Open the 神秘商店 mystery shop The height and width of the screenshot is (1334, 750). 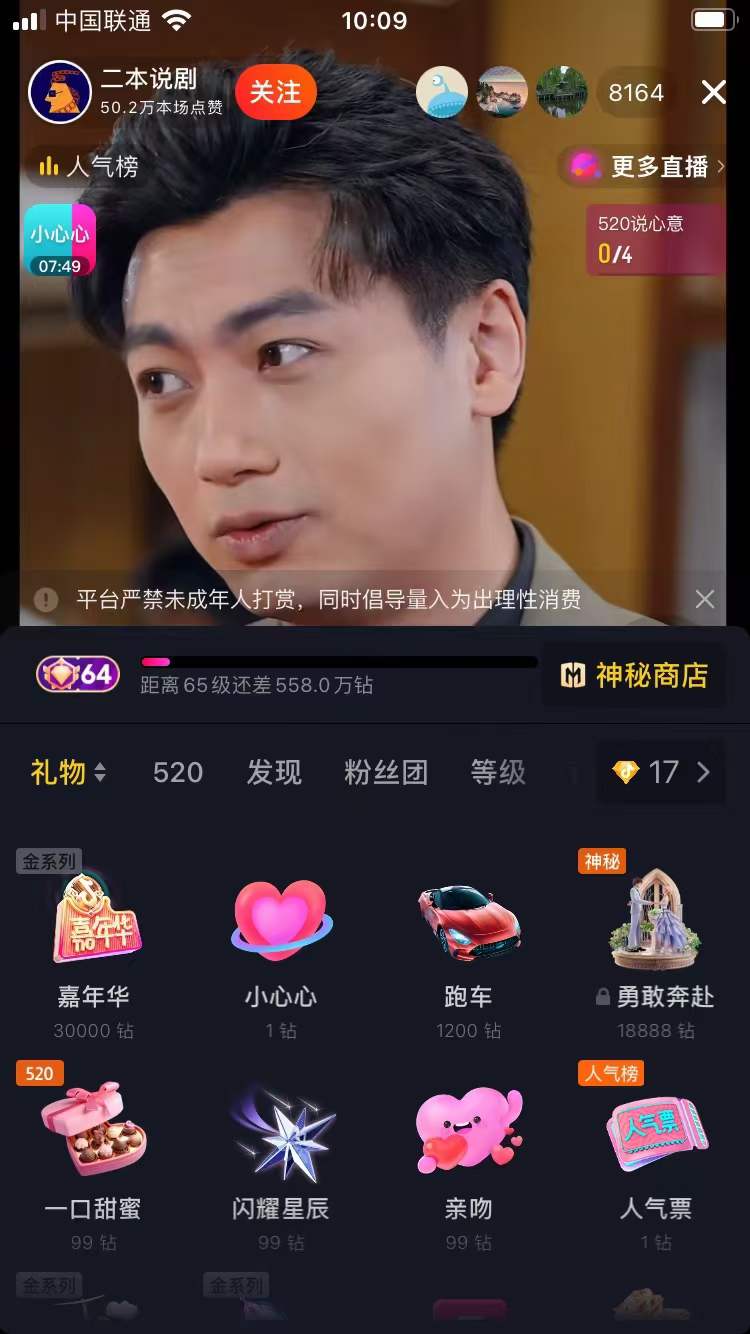click(x=634, y=676)
